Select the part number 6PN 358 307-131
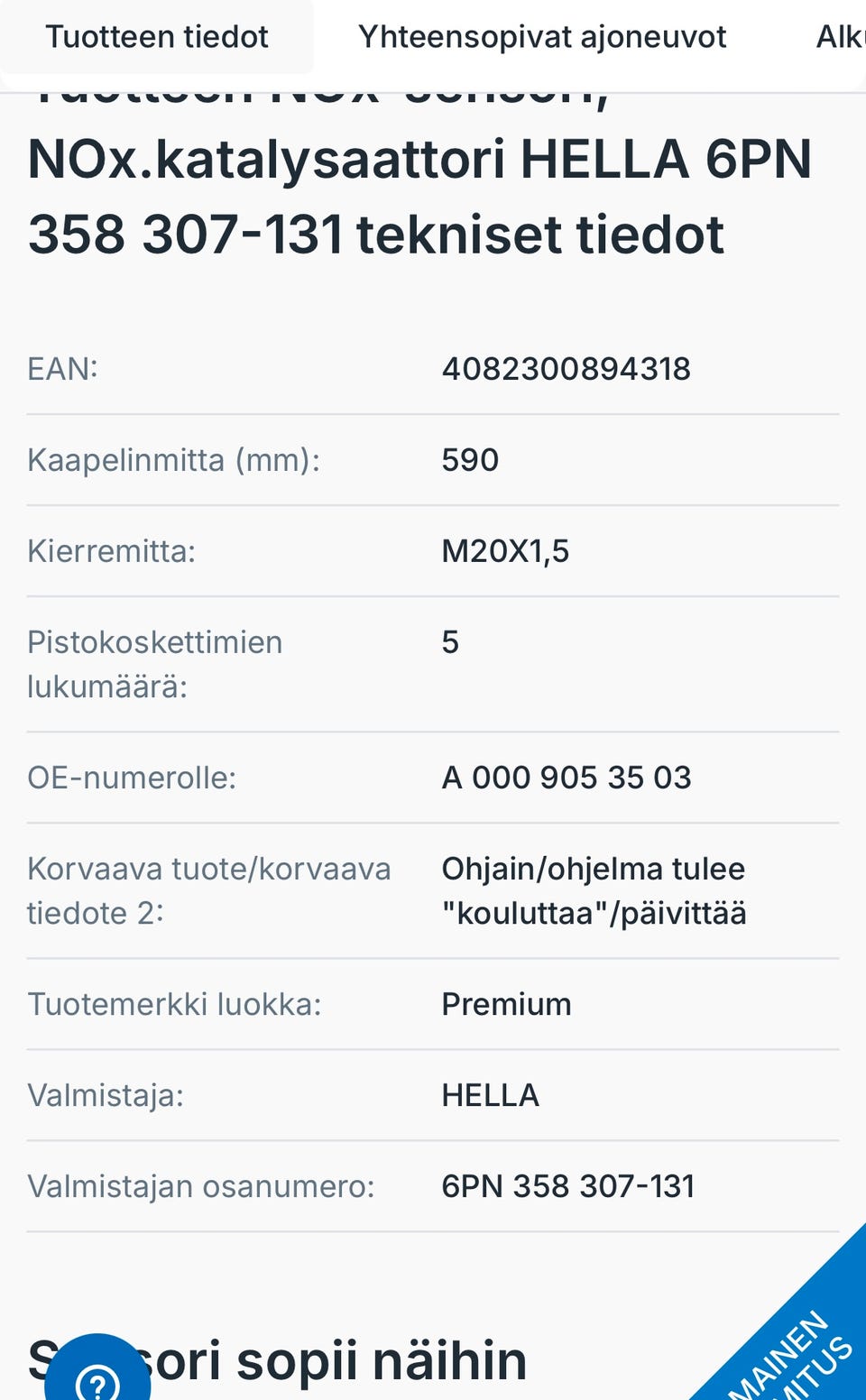Screen dimensions: 866x1400 click(568, 1186)
